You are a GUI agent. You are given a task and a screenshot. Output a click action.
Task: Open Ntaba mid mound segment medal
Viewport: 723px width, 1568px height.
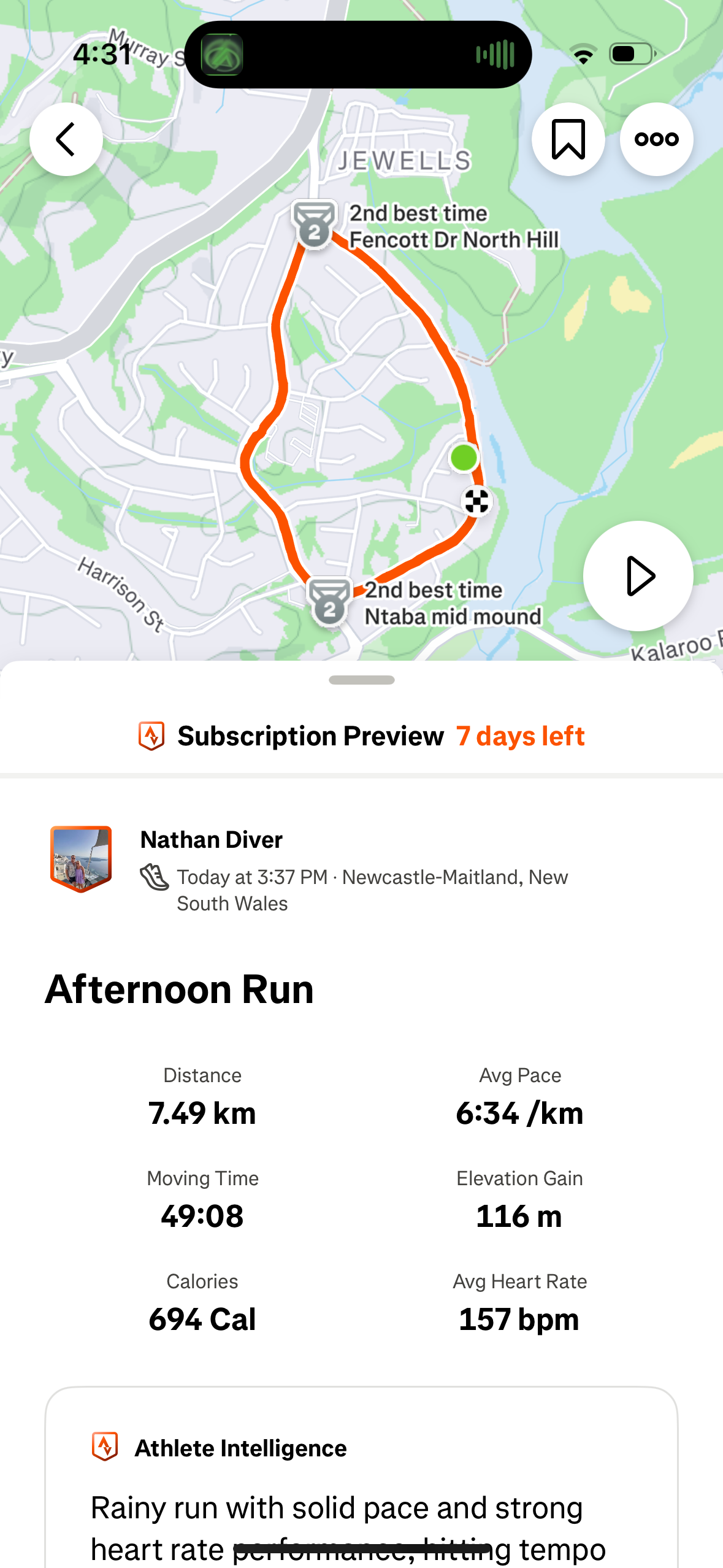click(x=329, y=602)
